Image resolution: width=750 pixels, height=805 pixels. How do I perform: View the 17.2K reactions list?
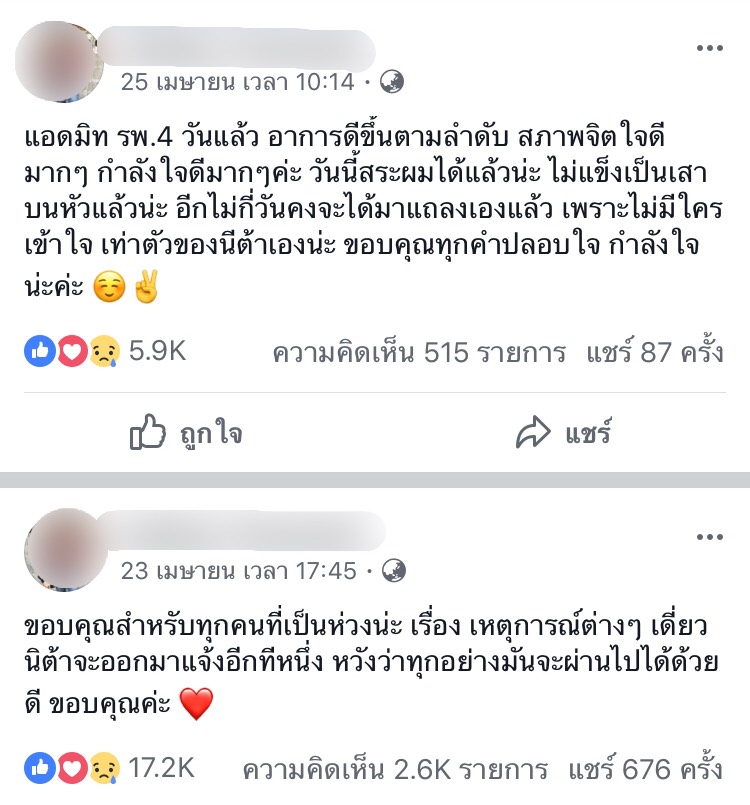click(x=110, y=770)
